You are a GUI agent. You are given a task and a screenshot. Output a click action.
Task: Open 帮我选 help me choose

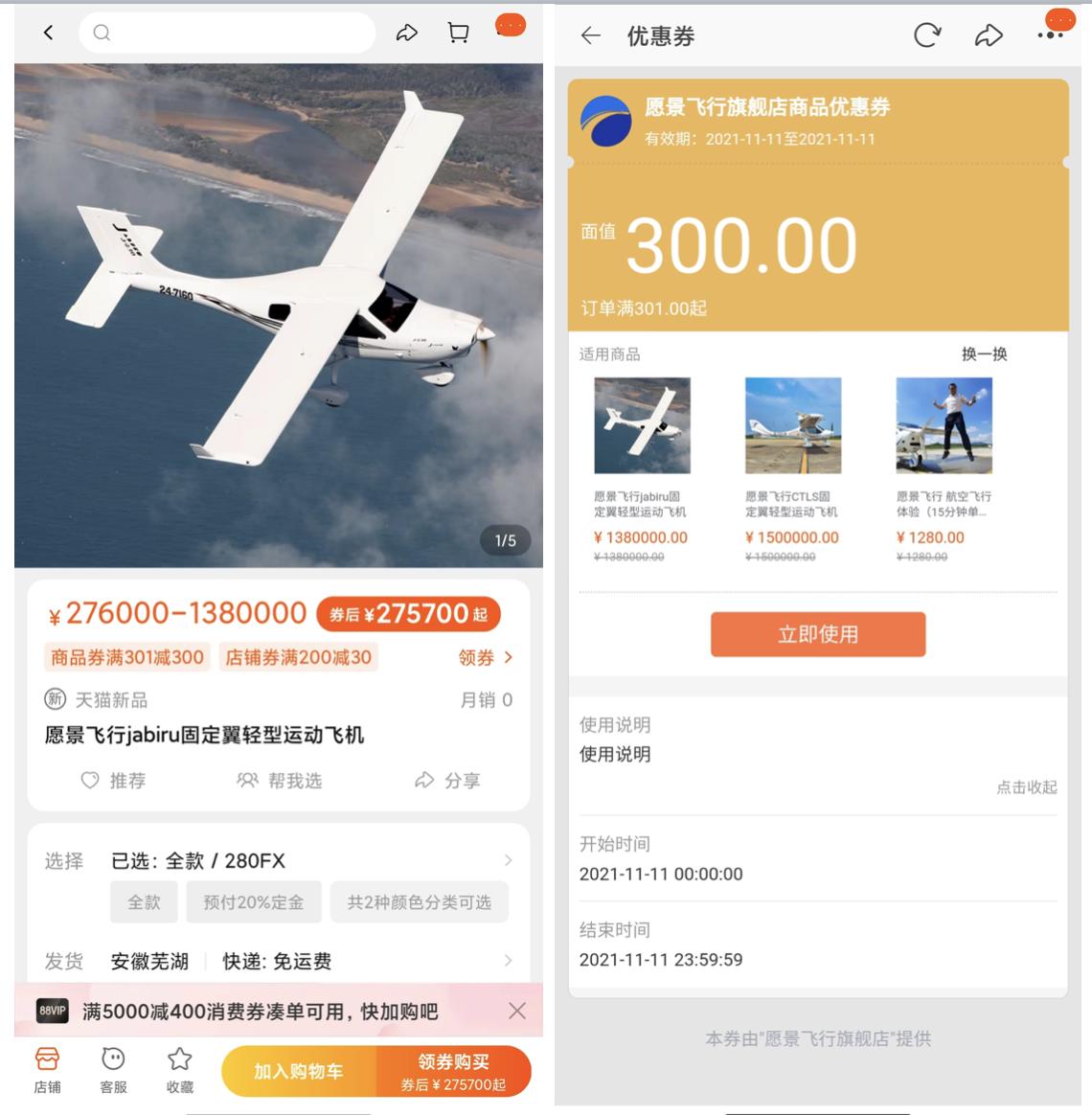(x=280, y=781)
